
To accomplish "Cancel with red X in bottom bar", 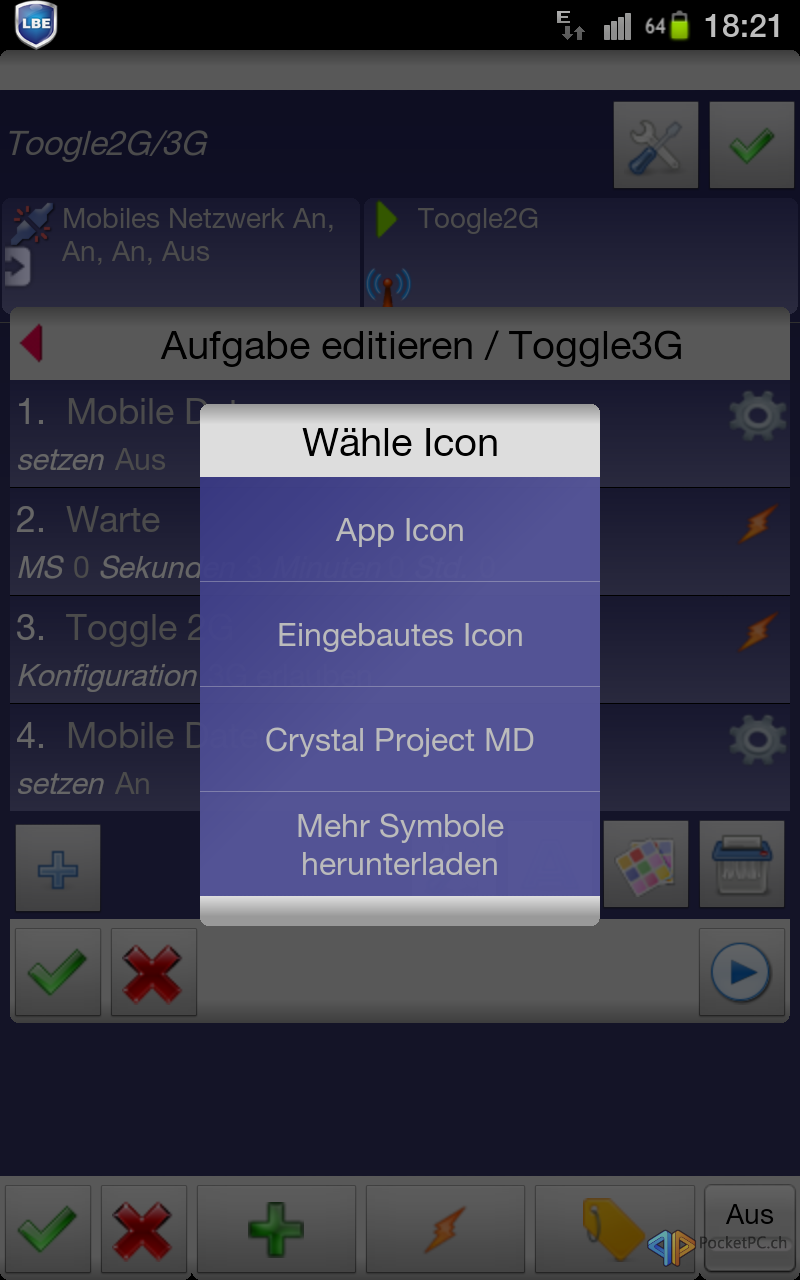I will (144, 1230).
